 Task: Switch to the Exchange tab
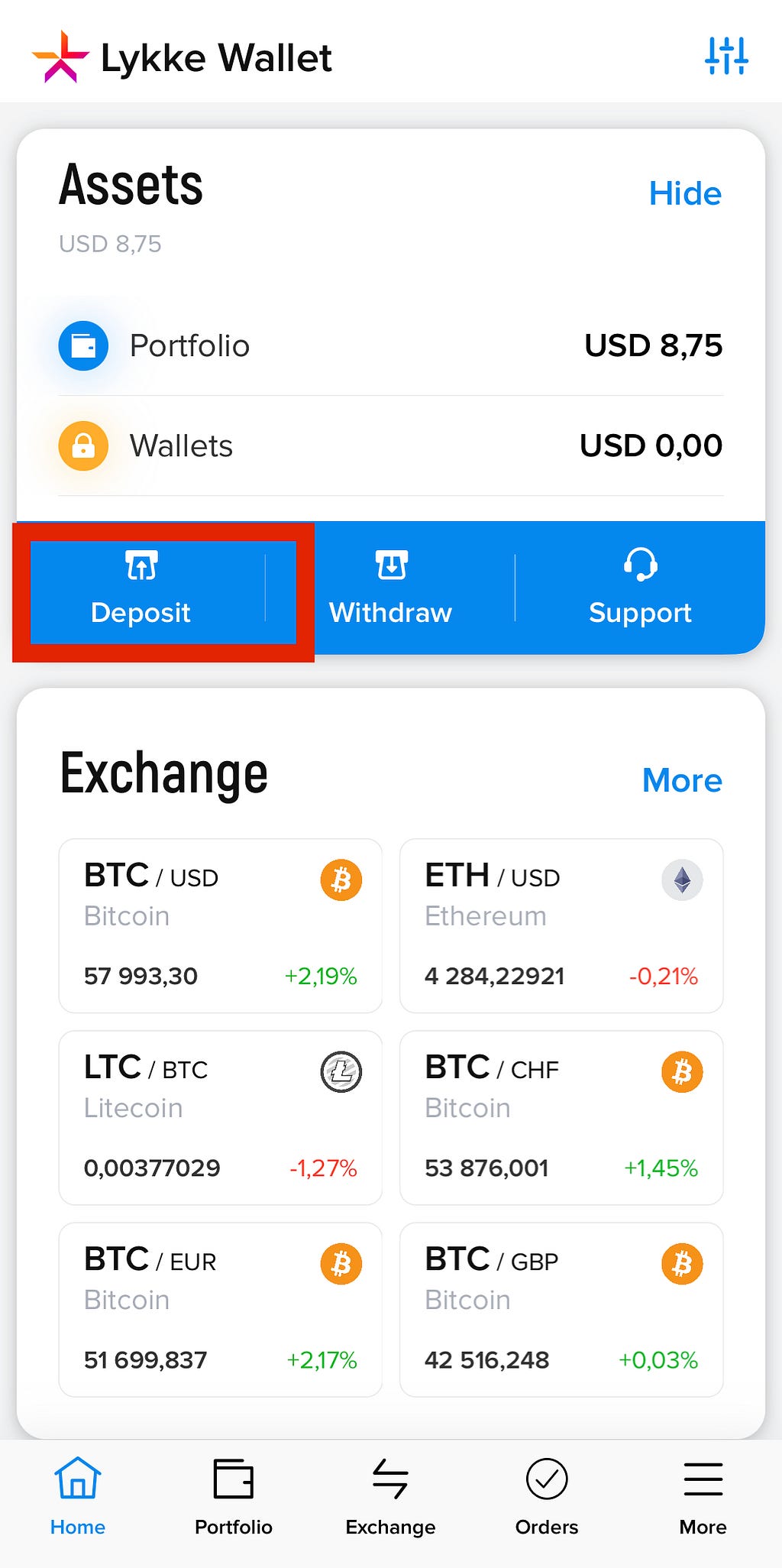(390, 1495)
